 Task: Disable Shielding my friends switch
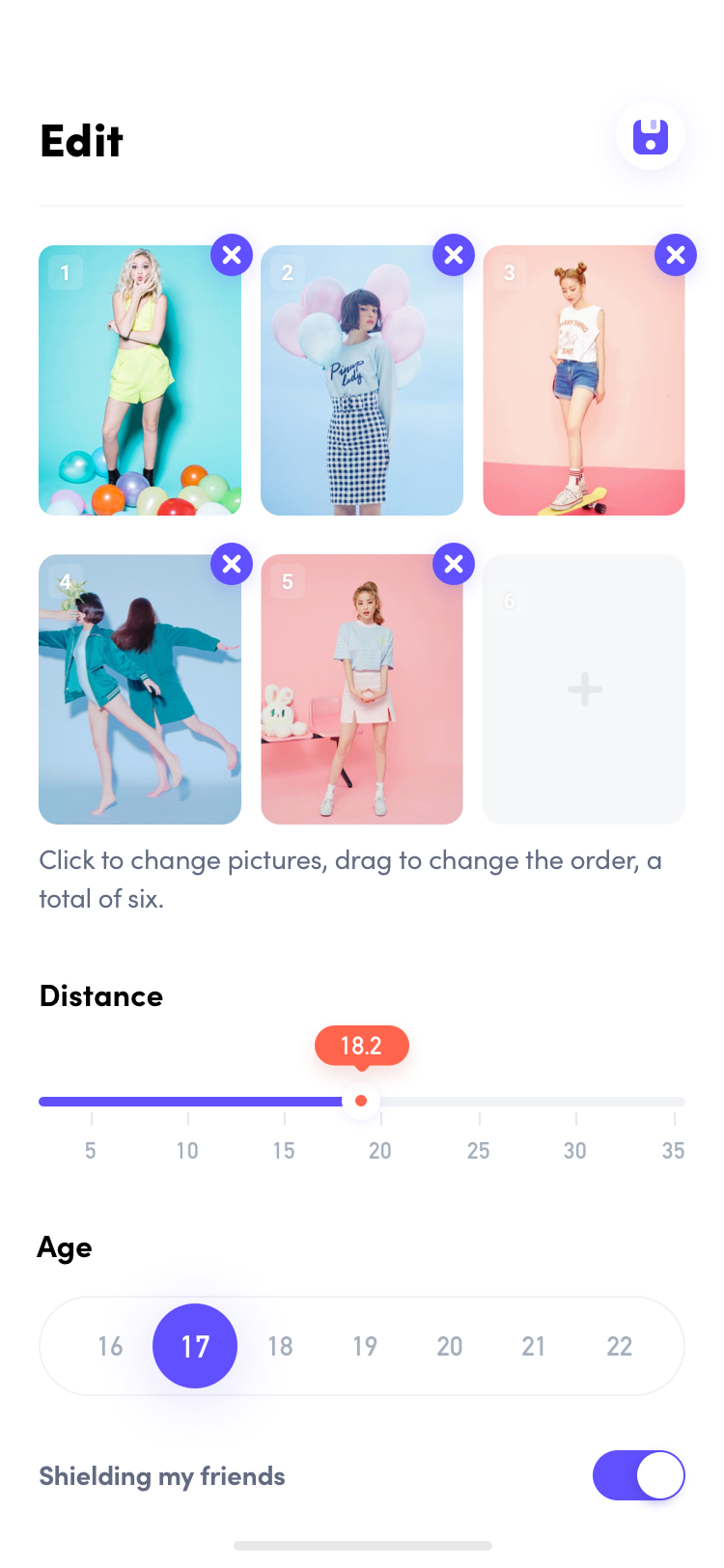pos(639,1475)
